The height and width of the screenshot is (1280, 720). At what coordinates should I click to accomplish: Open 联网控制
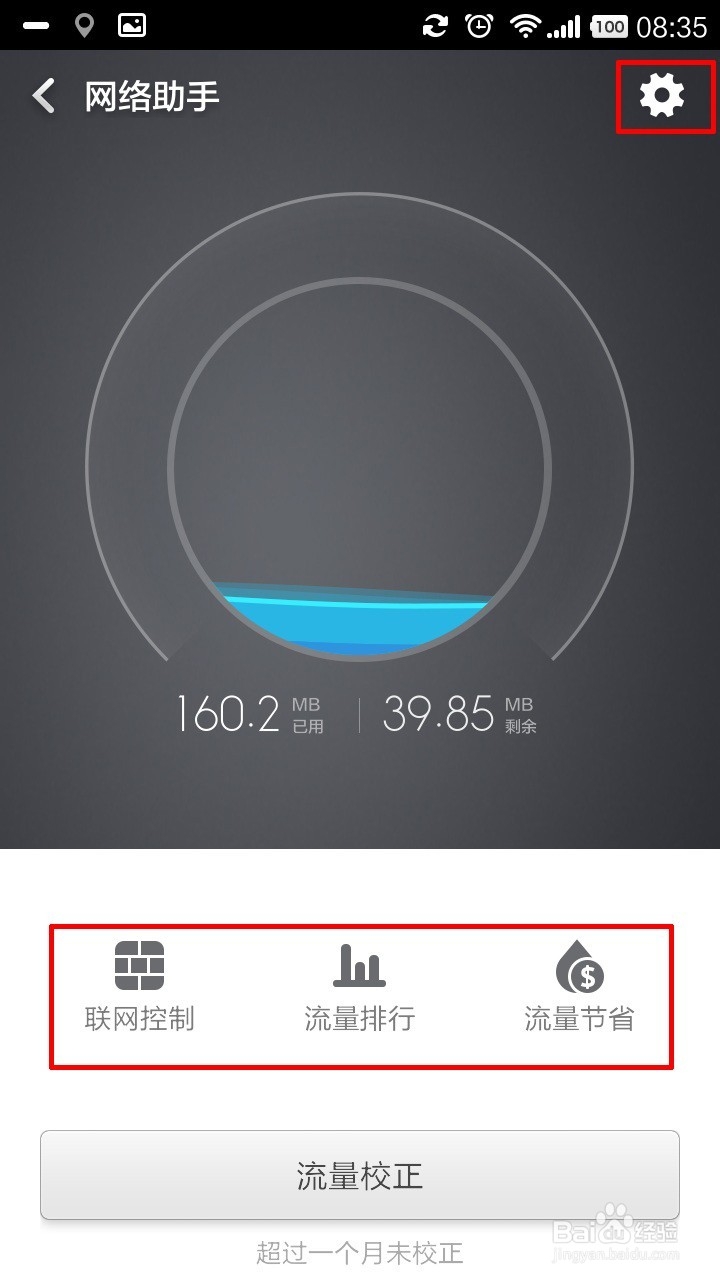(140, 987)
